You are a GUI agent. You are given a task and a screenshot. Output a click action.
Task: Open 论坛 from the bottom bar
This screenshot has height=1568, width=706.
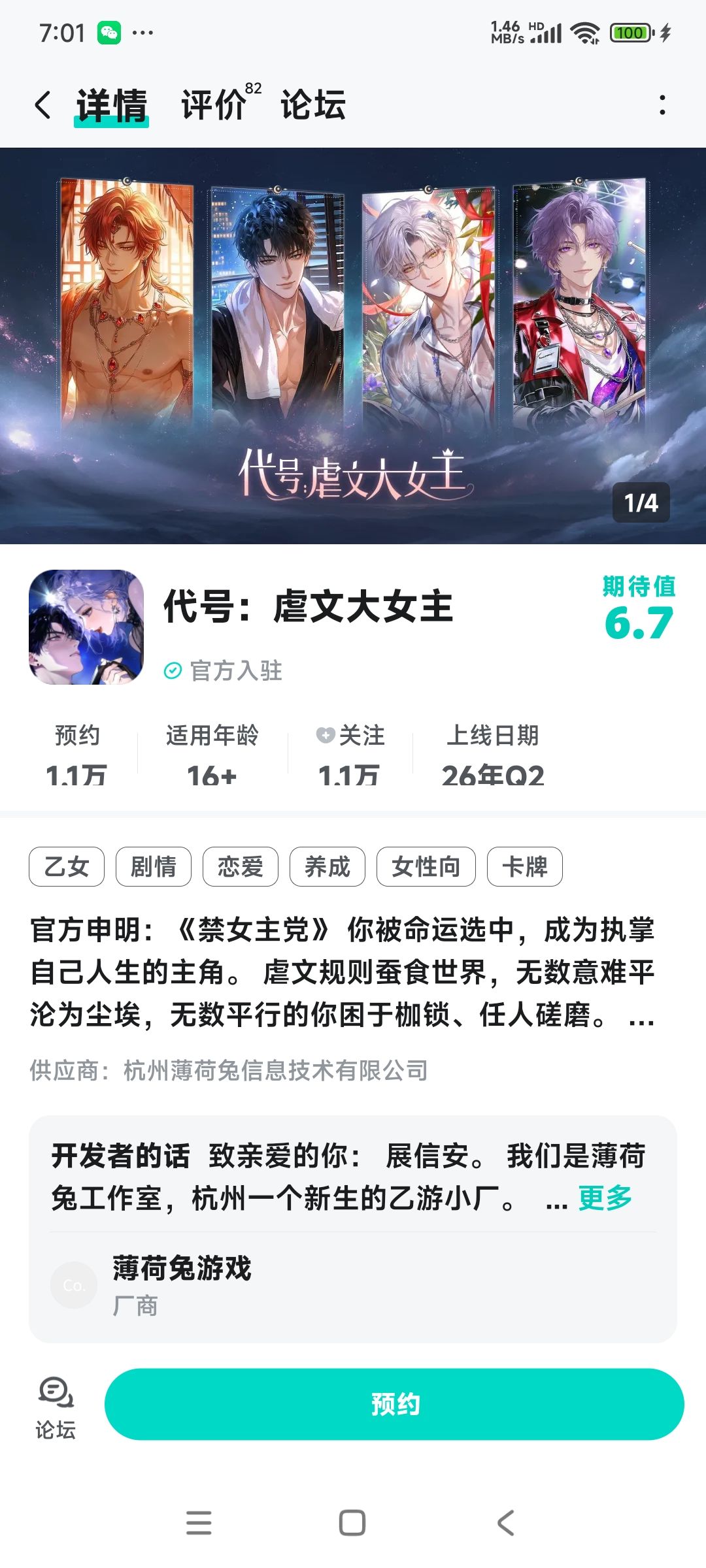click(55, 1407)
